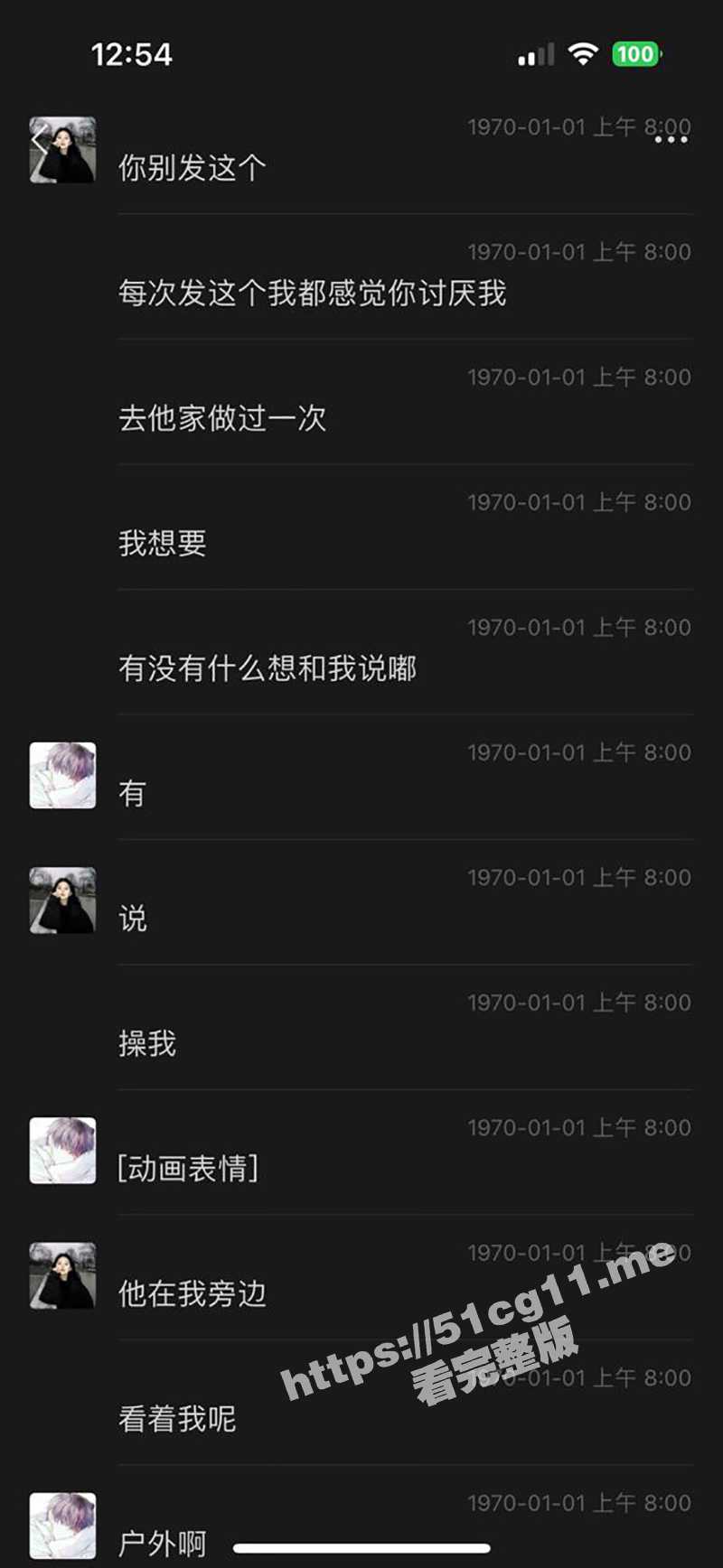Open the message reading 户外啊

(x=163, y=1543)
